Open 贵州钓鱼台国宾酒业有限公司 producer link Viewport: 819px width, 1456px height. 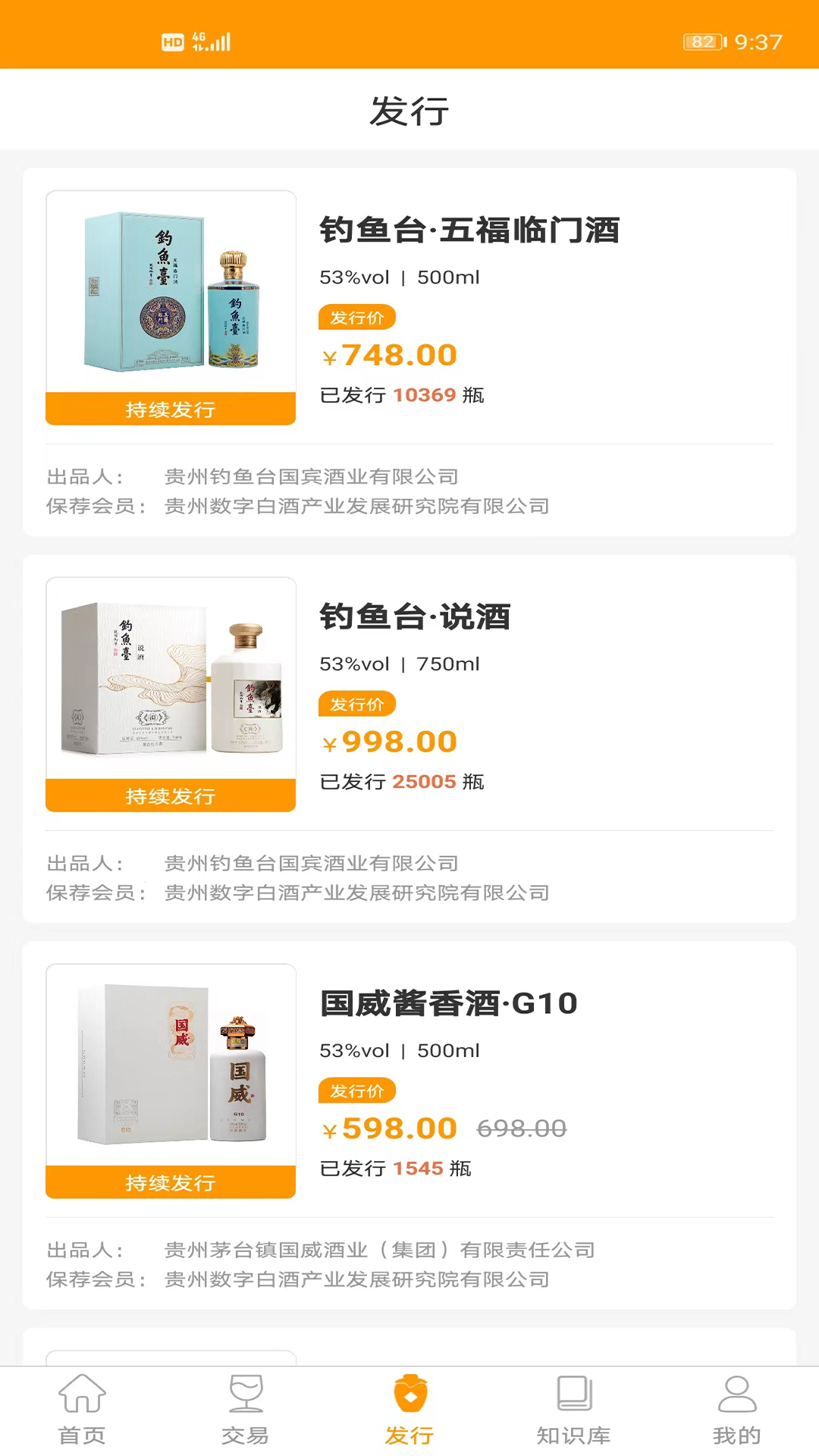coord(311,477)
